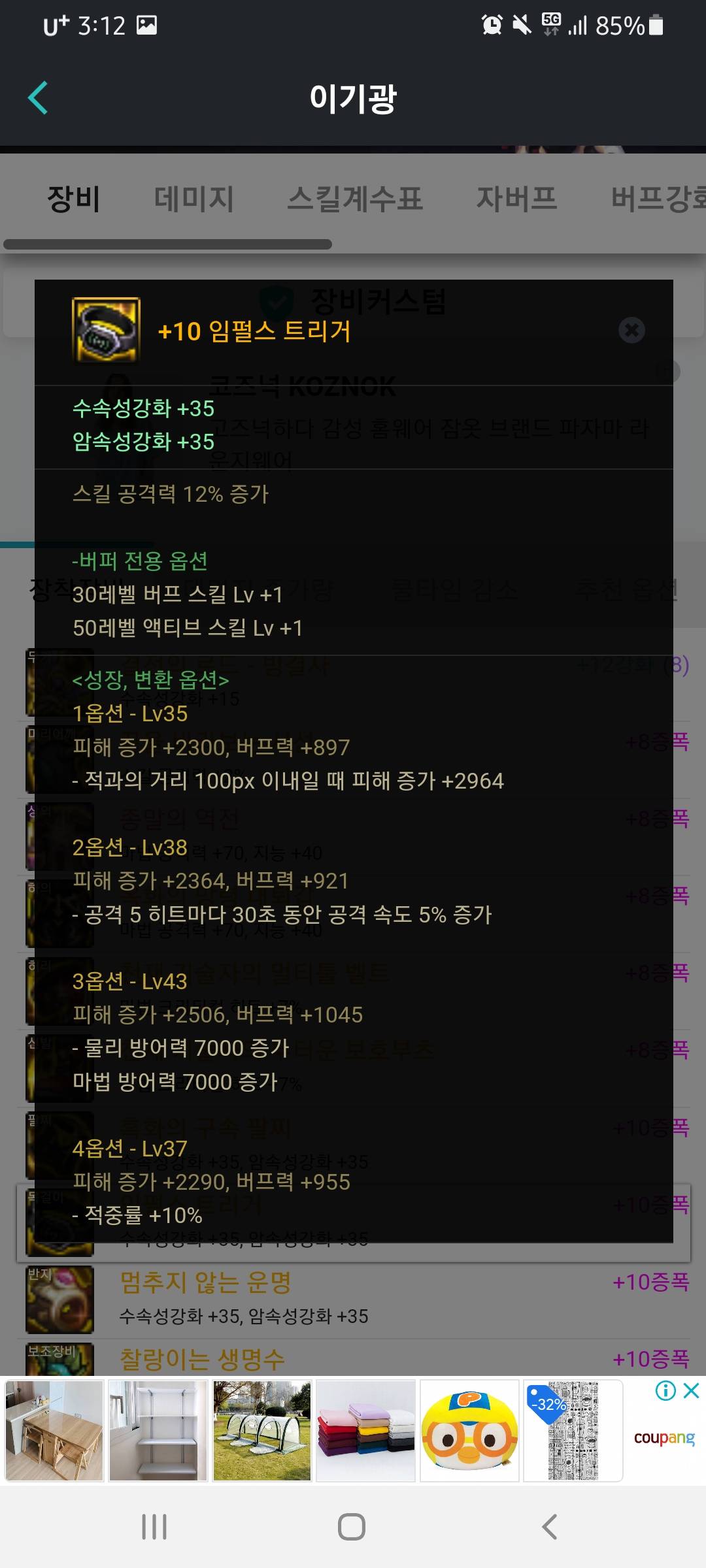Screen dimensions: 706x1568
Task: Close the 임펄스 트리거 item popup
Action: (x=631, y=330)
